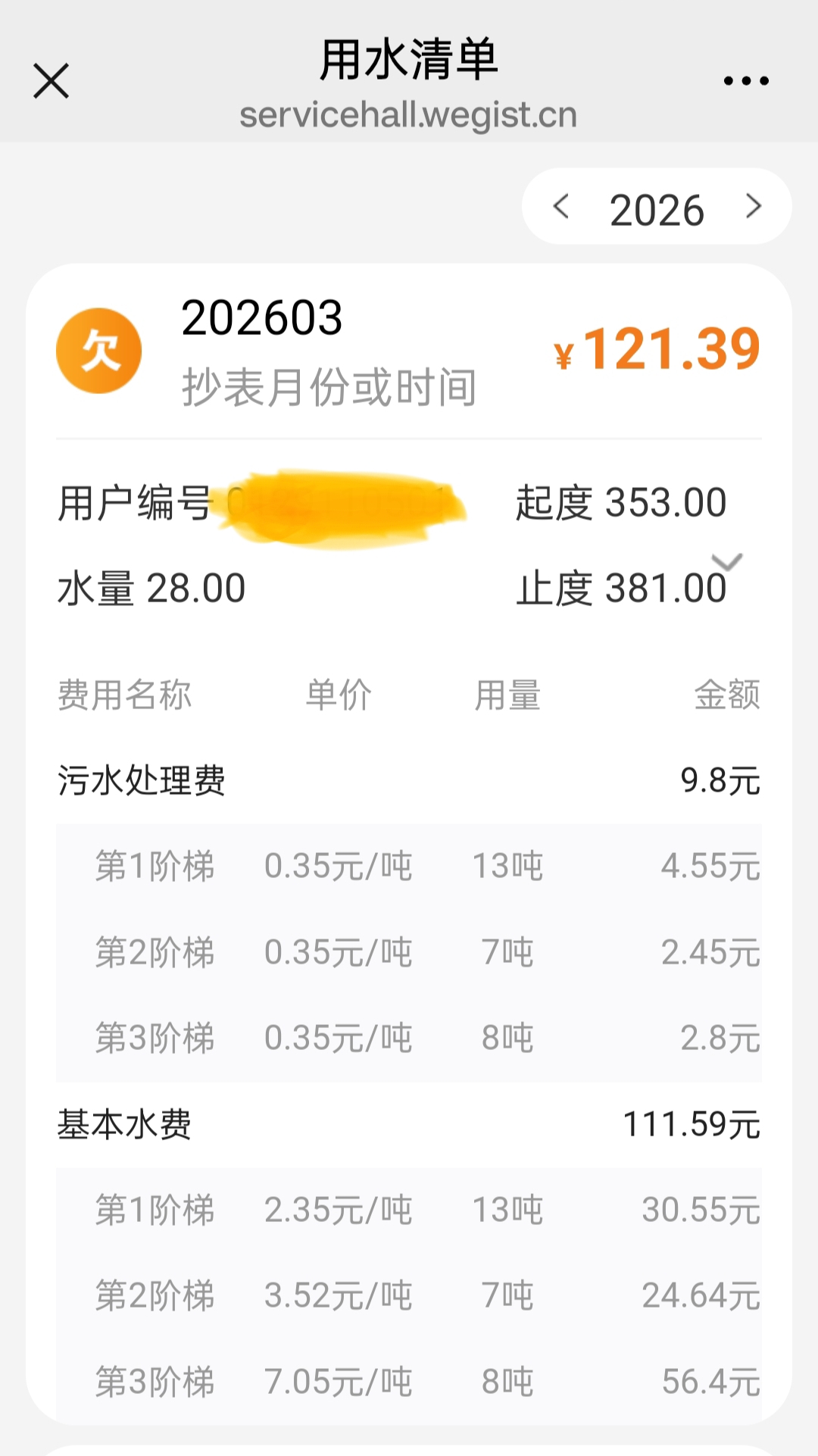Open the three-dot more options menu

point(745,81)
